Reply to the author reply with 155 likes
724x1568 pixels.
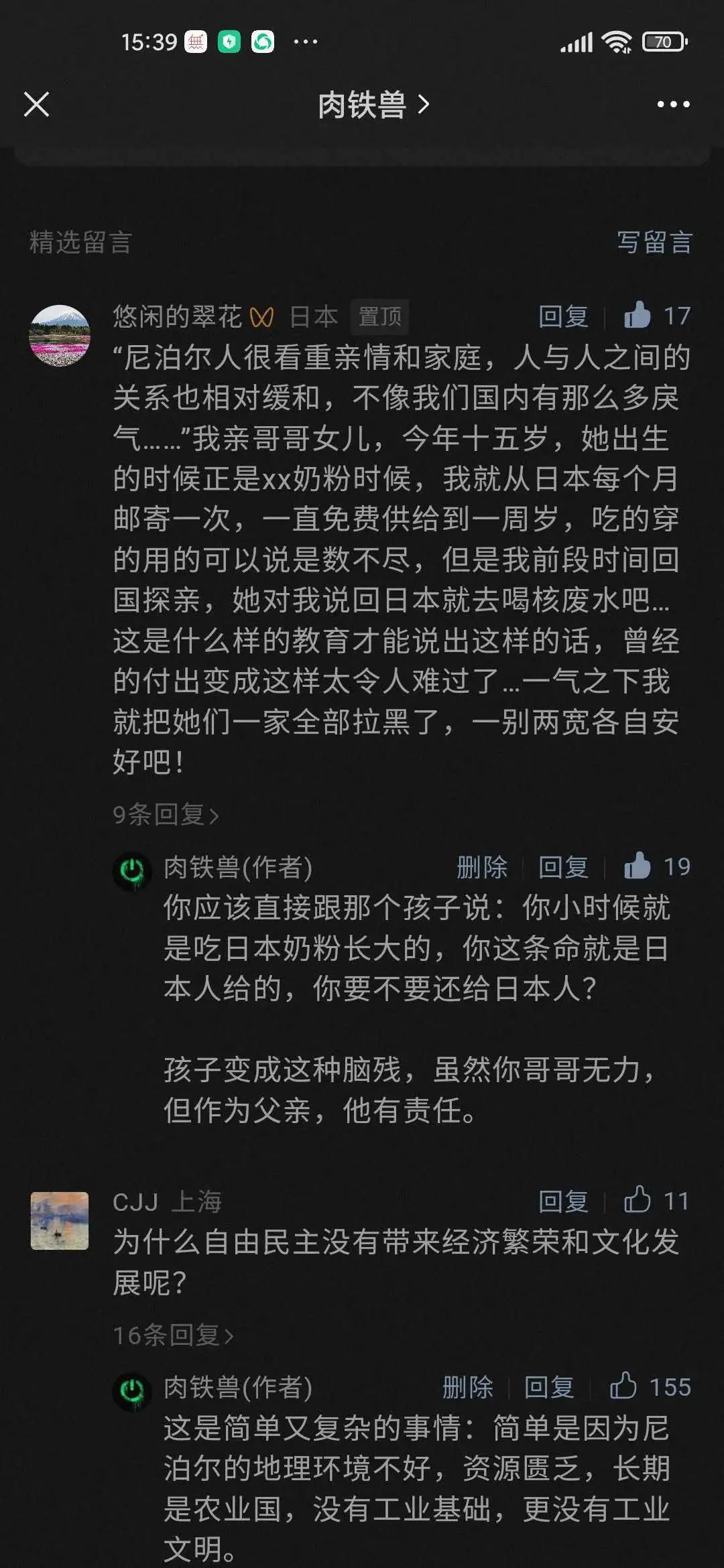[548, 1387]
